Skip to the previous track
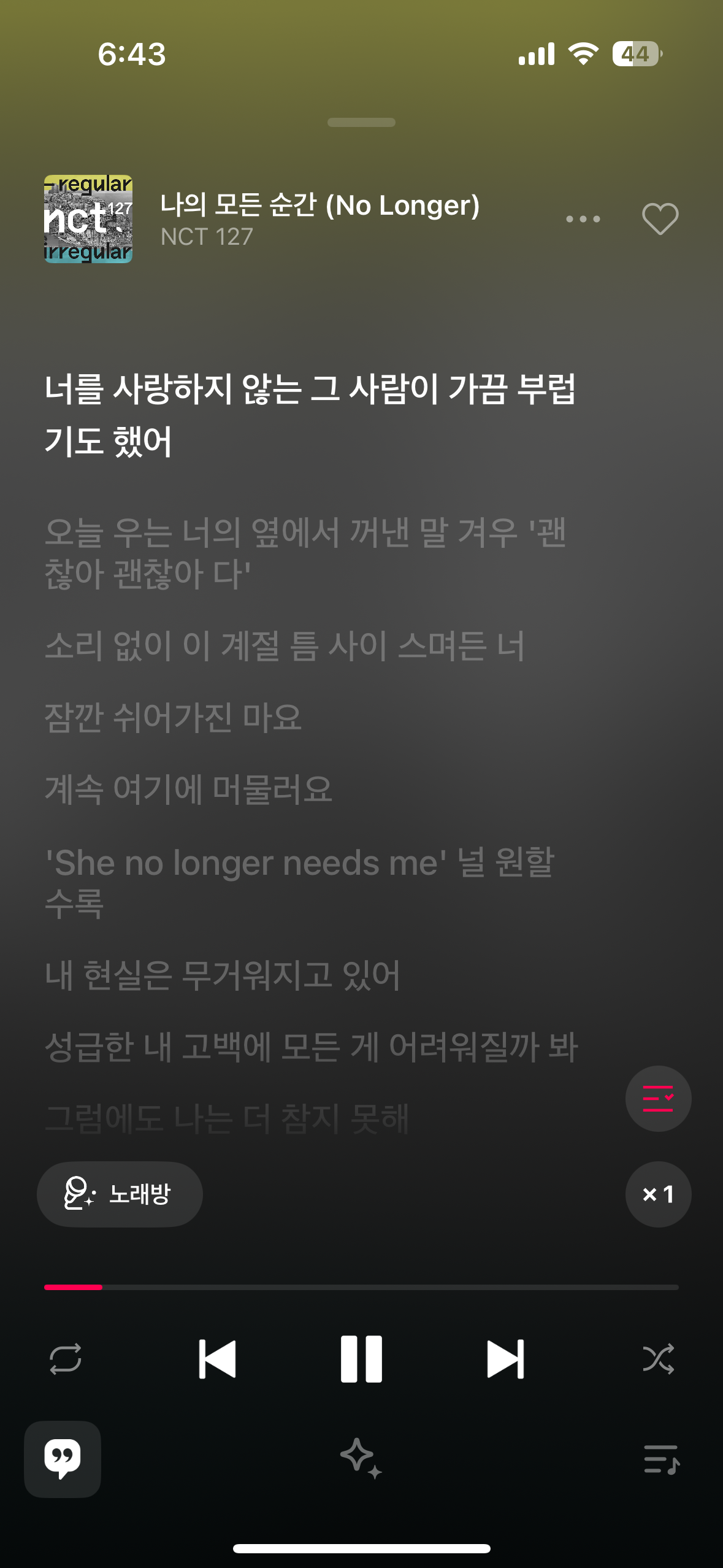This screenshot has height=1568, width=723. (217, 1359)
